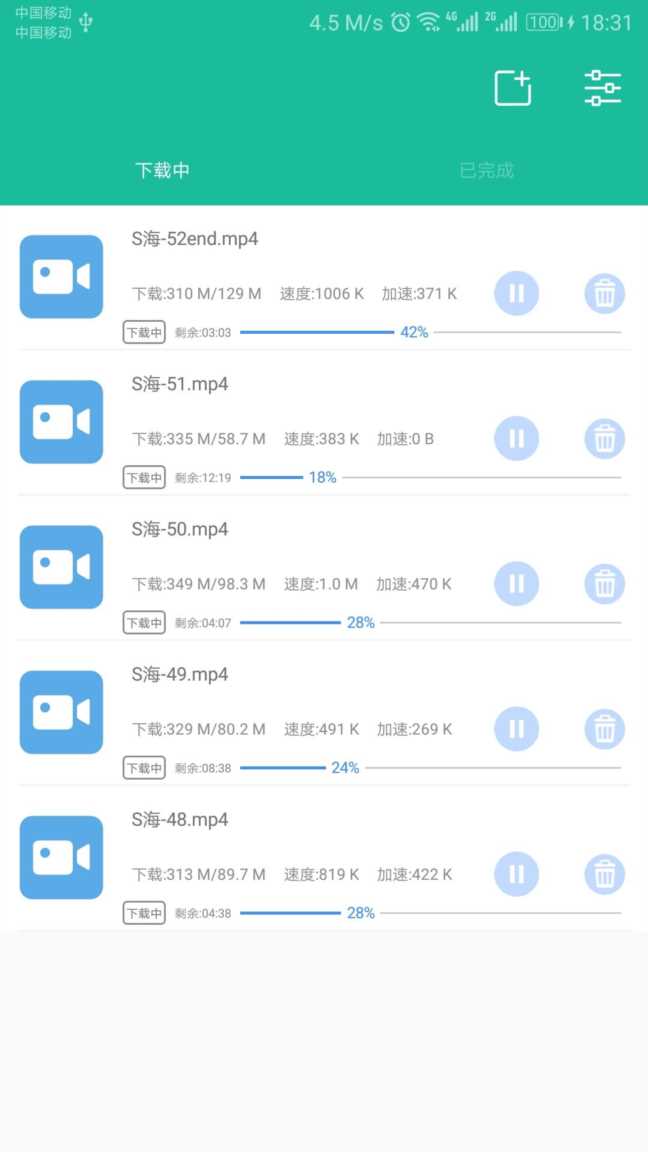This screenshot has height=1152, width=648.
Task: Pause the S海-48.mp4 download
Action: click(516, 874)
